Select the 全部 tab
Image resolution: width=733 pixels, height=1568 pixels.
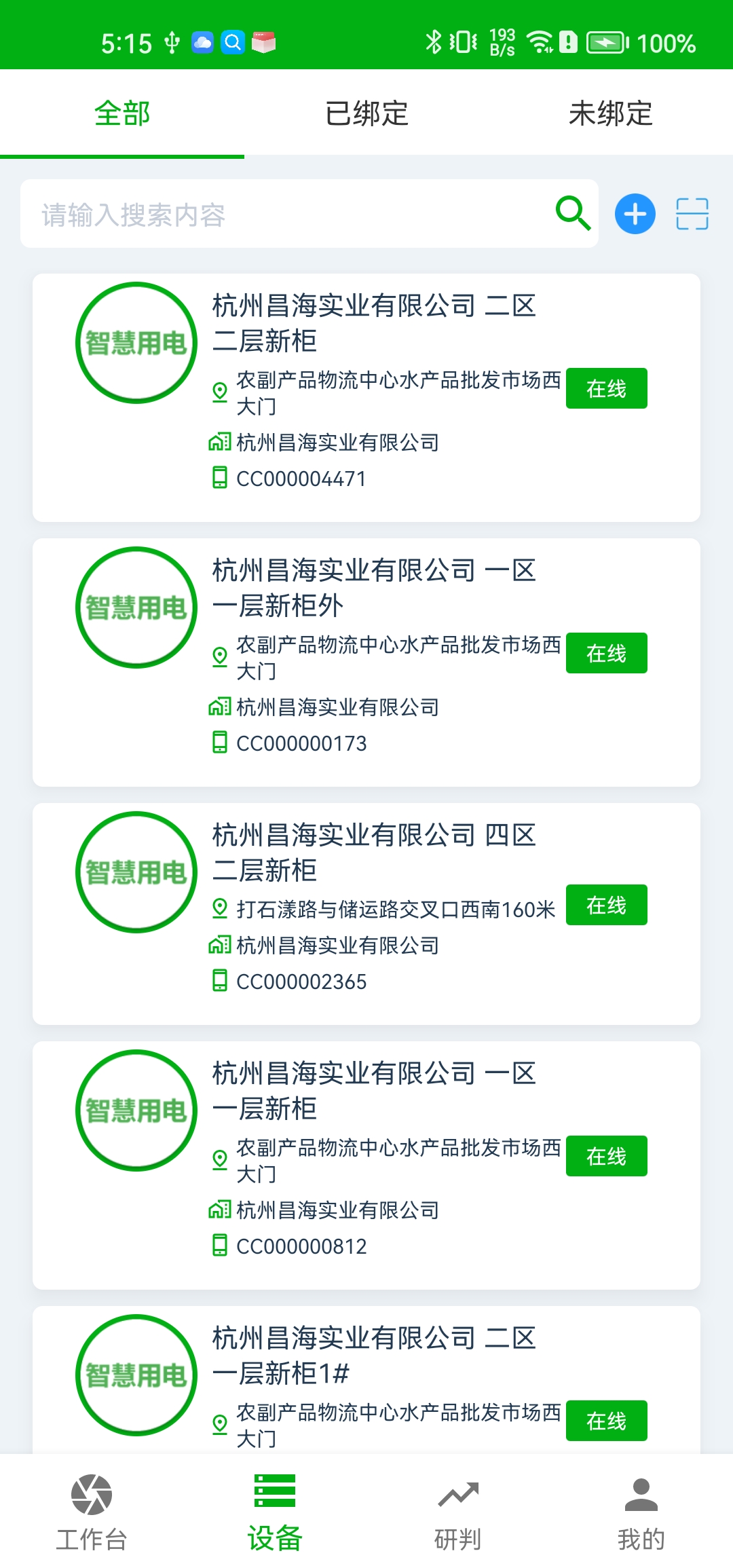point(122,113)
